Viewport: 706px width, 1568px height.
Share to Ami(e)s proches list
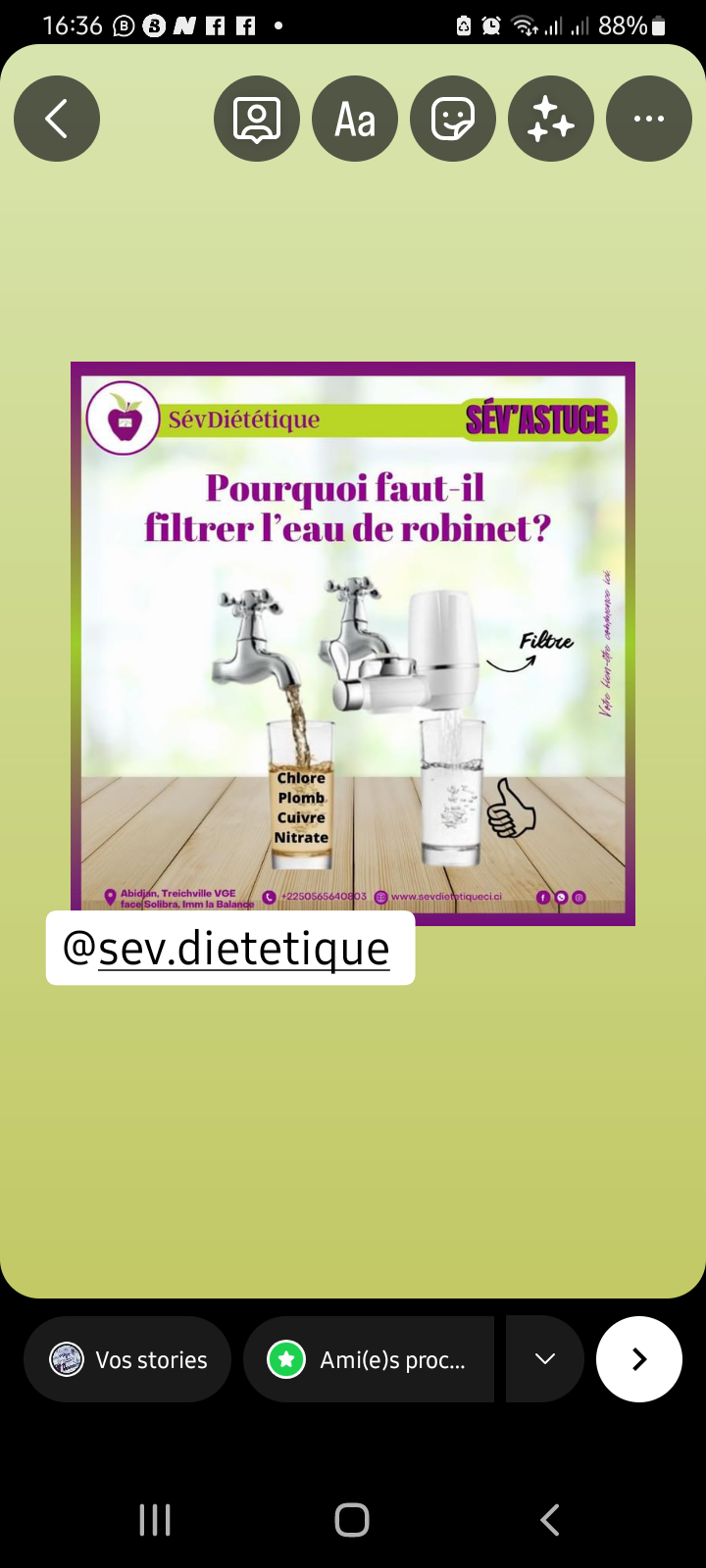(369, 1359)
